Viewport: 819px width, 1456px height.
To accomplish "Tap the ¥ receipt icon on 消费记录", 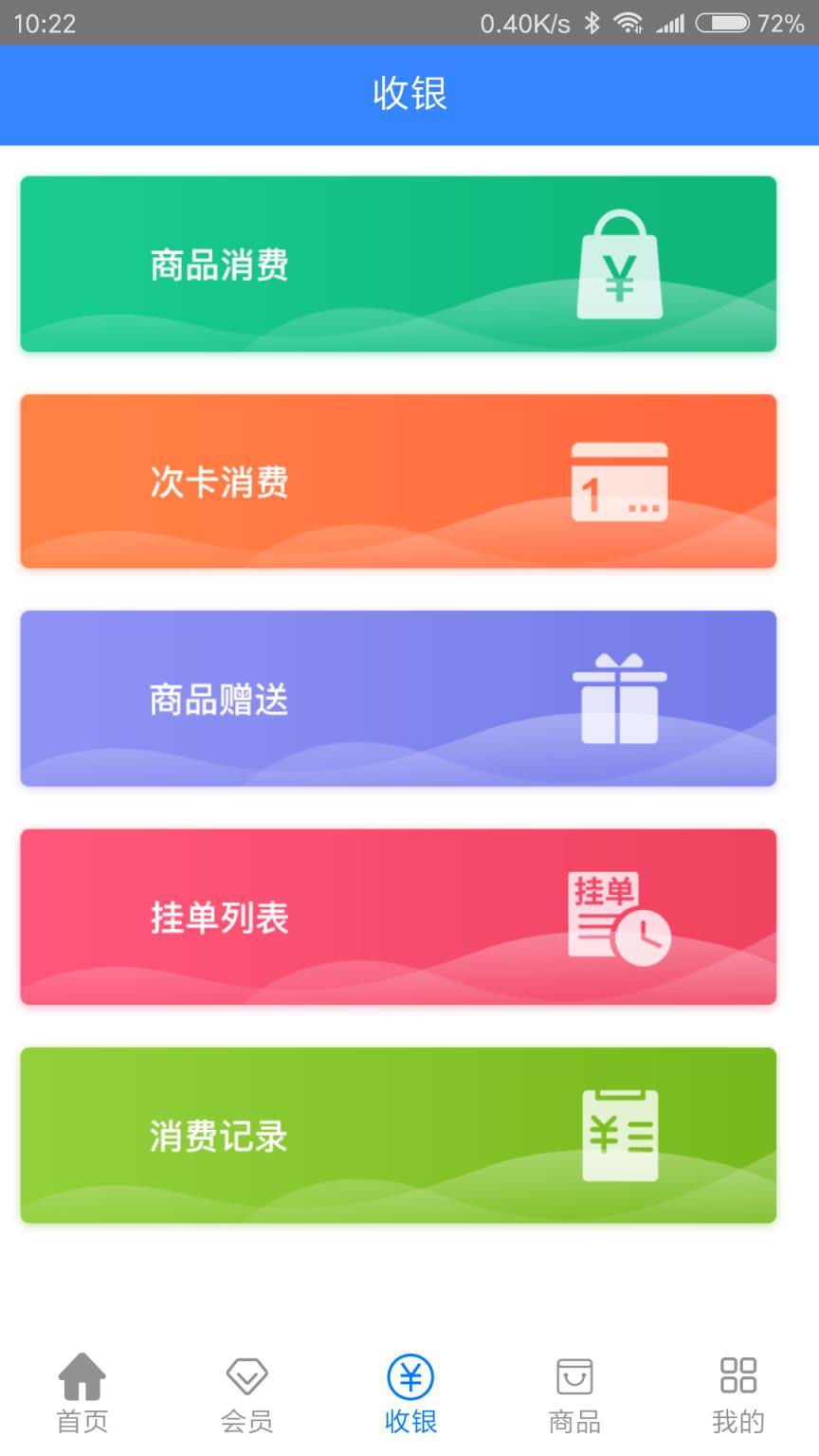I will coord(619,1136).
